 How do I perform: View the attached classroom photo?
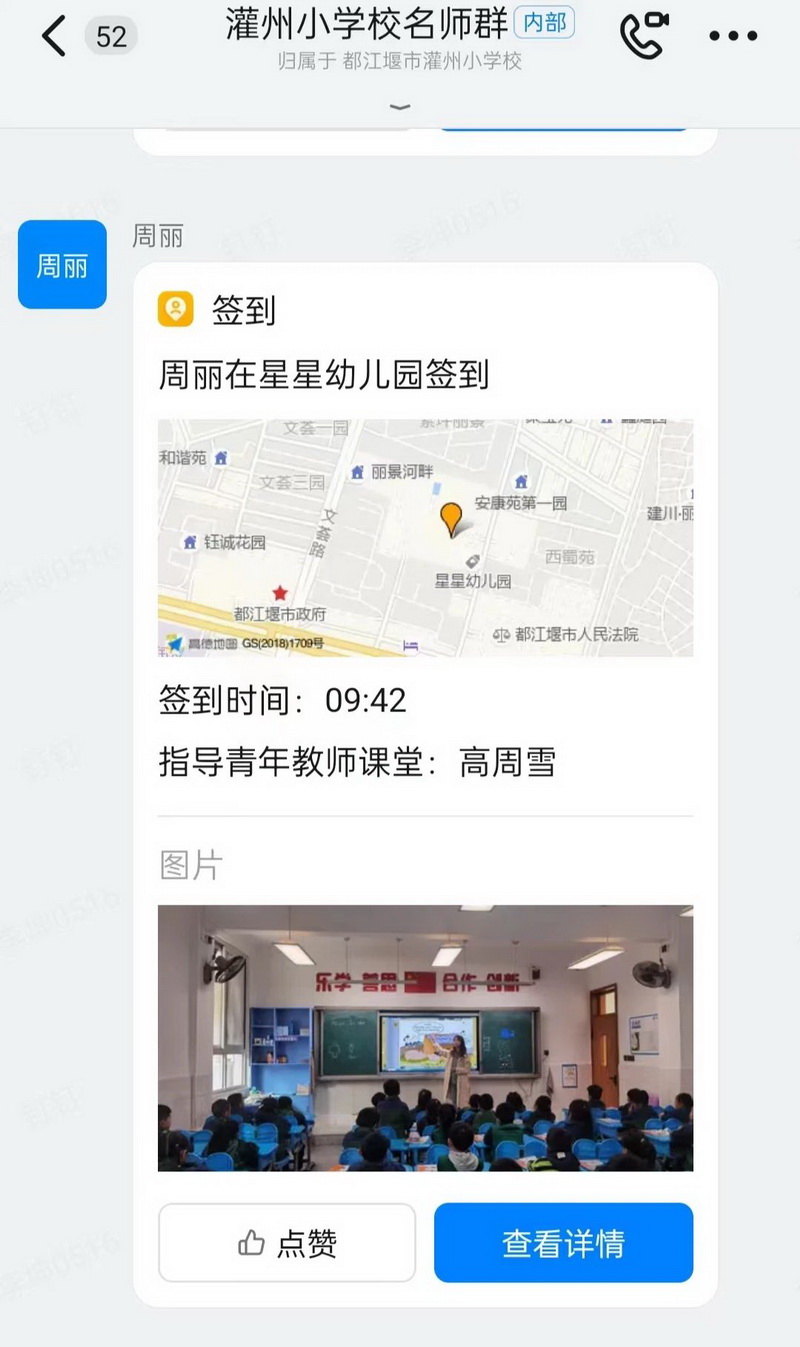425,1037
